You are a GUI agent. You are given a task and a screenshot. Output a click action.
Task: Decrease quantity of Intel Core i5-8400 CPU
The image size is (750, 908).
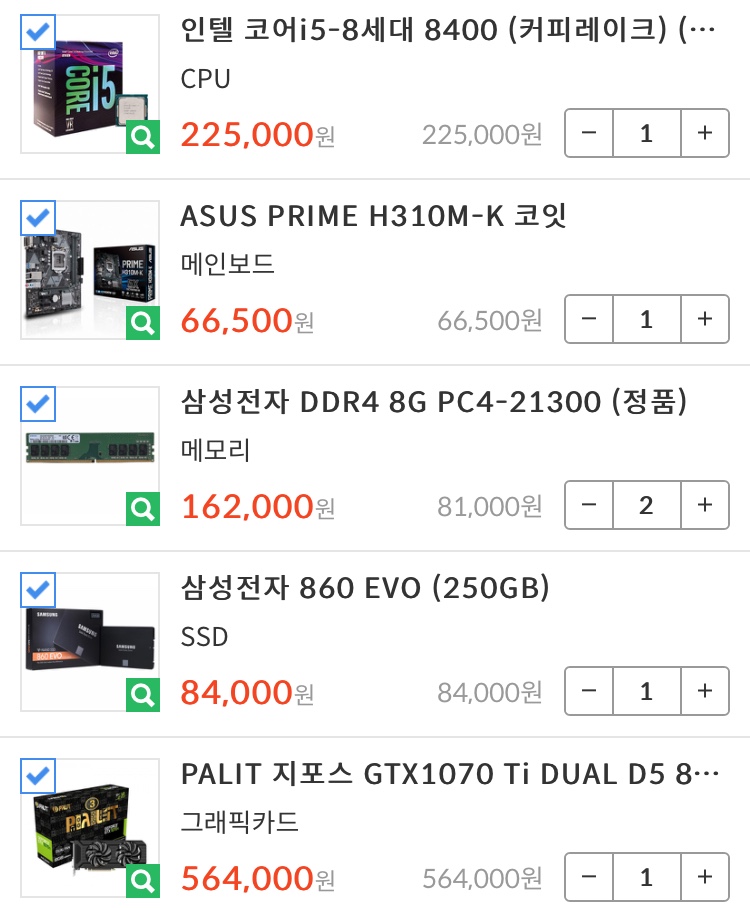[x=589, y=133]
